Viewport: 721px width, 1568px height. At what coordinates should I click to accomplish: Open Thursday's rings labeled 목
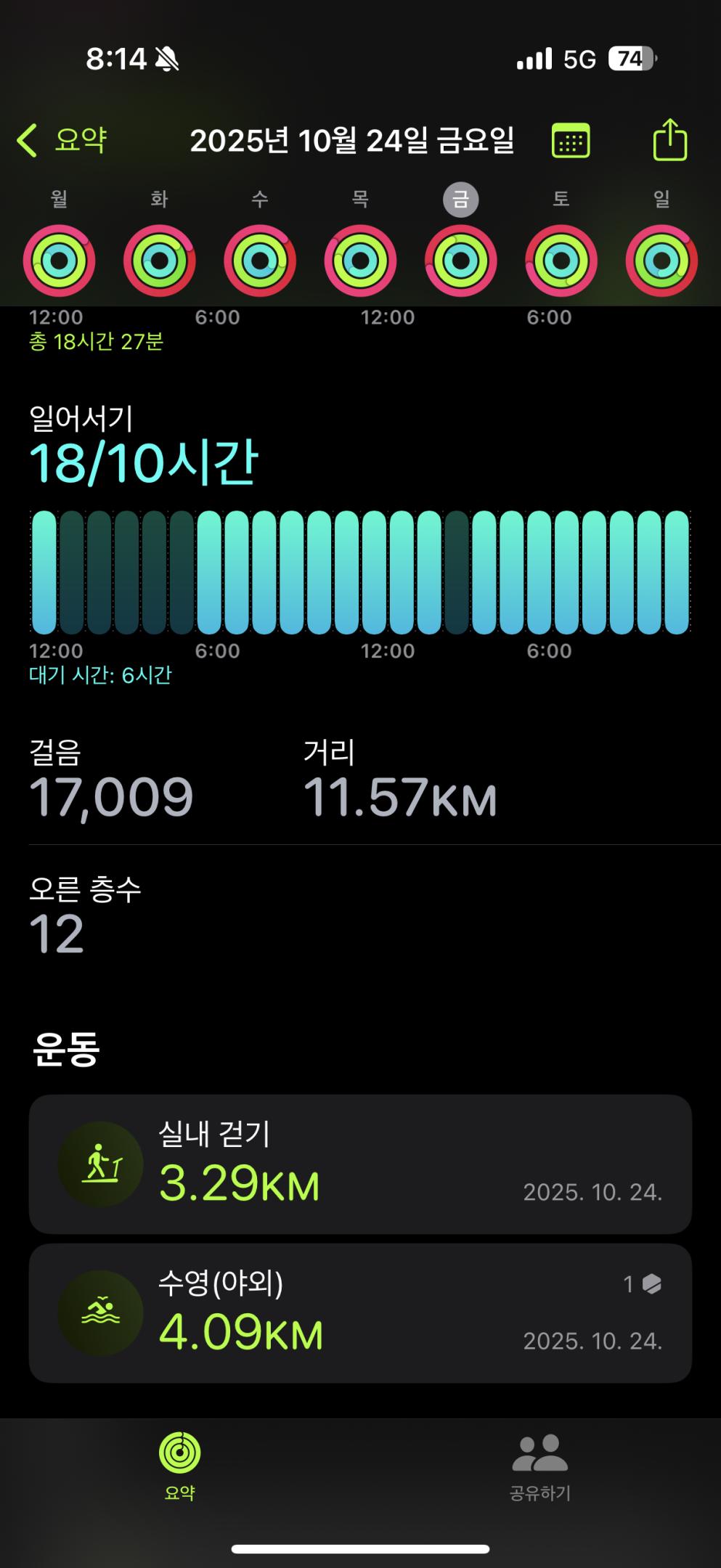[359, 260]
